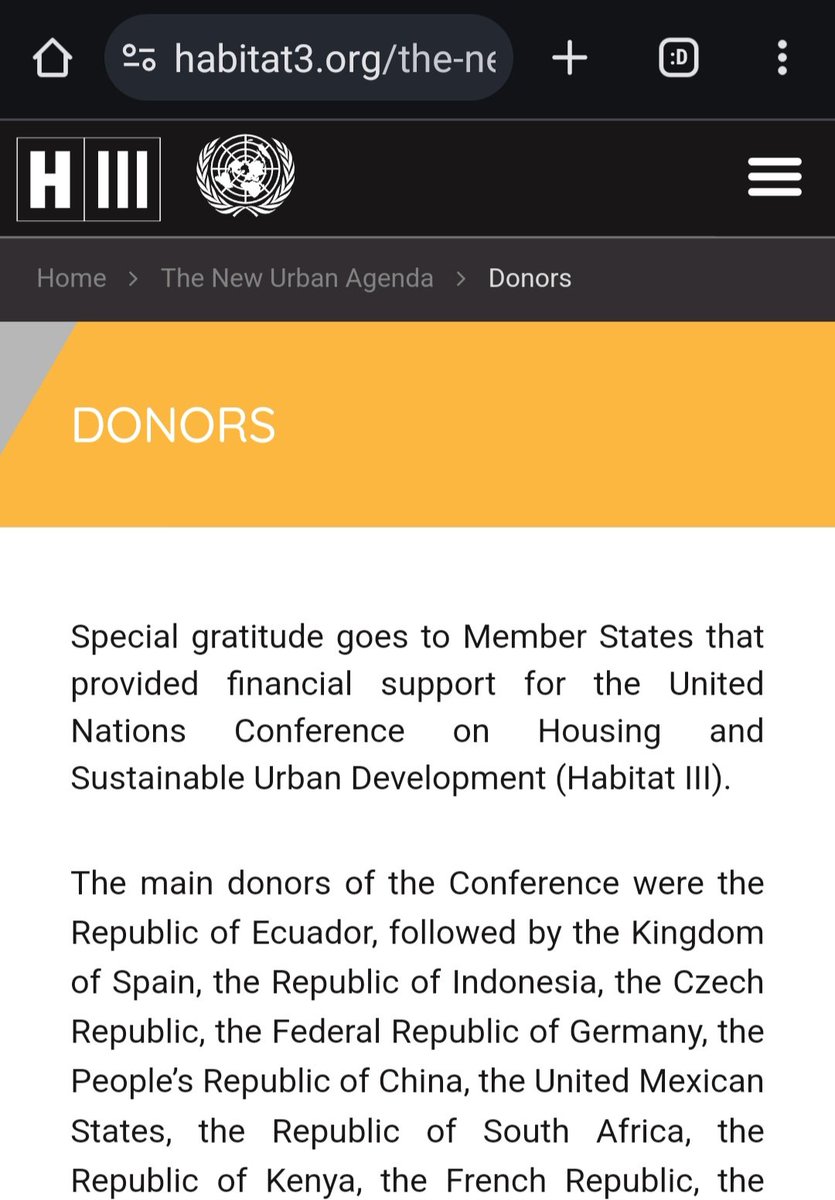Viewport: 835px width, 1200px height.
Task: Open The New Urban Agenda breadcrumb
Action: [297, 278]
